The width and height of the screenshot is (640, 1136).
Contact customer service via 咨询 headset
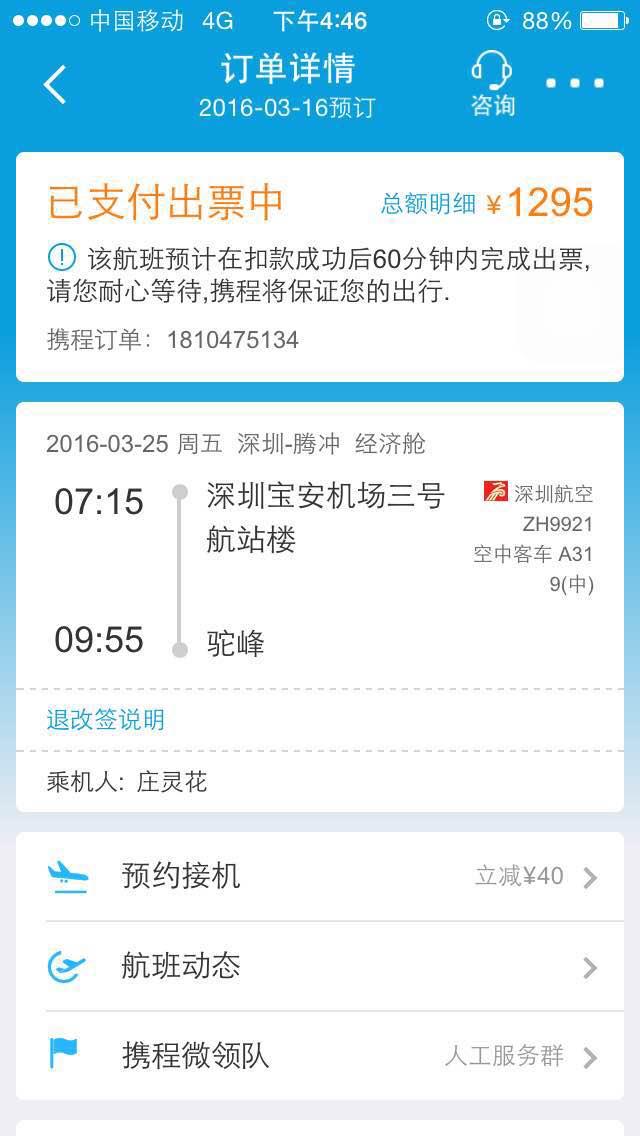pyautogui.click(x=492, y=84)
